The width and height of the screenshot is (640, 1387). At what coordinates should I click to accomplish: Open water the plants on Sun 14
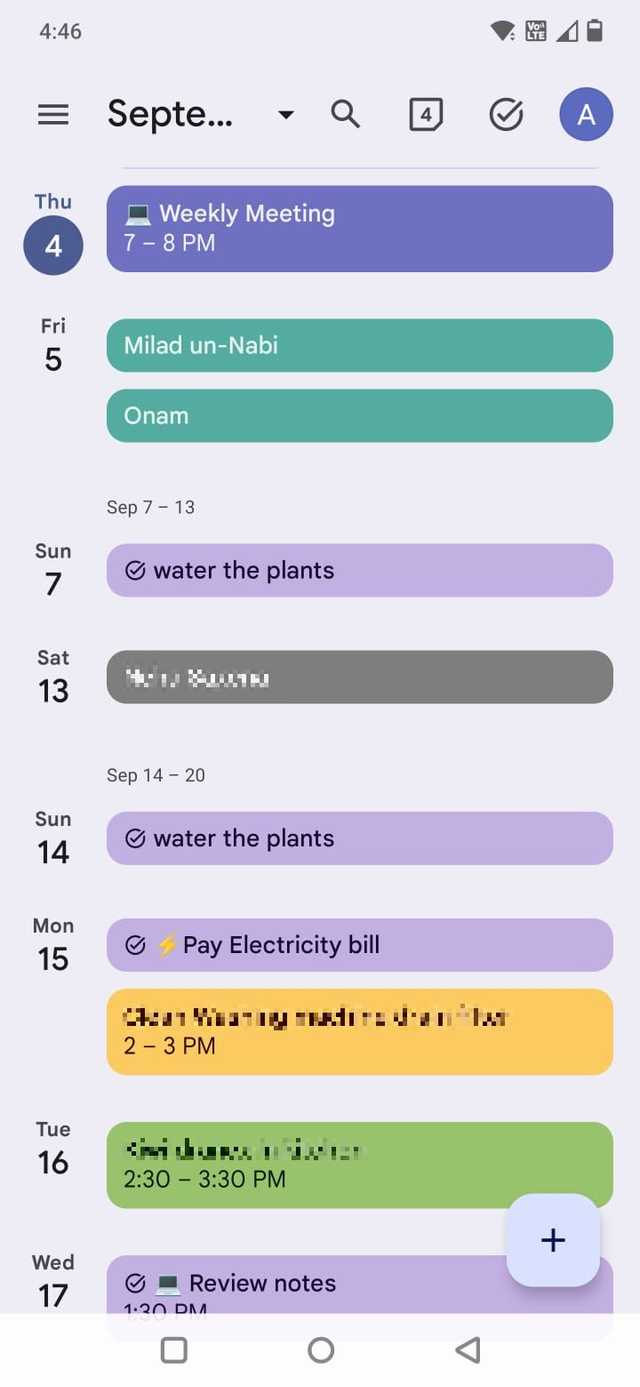(x=360, y=839)
